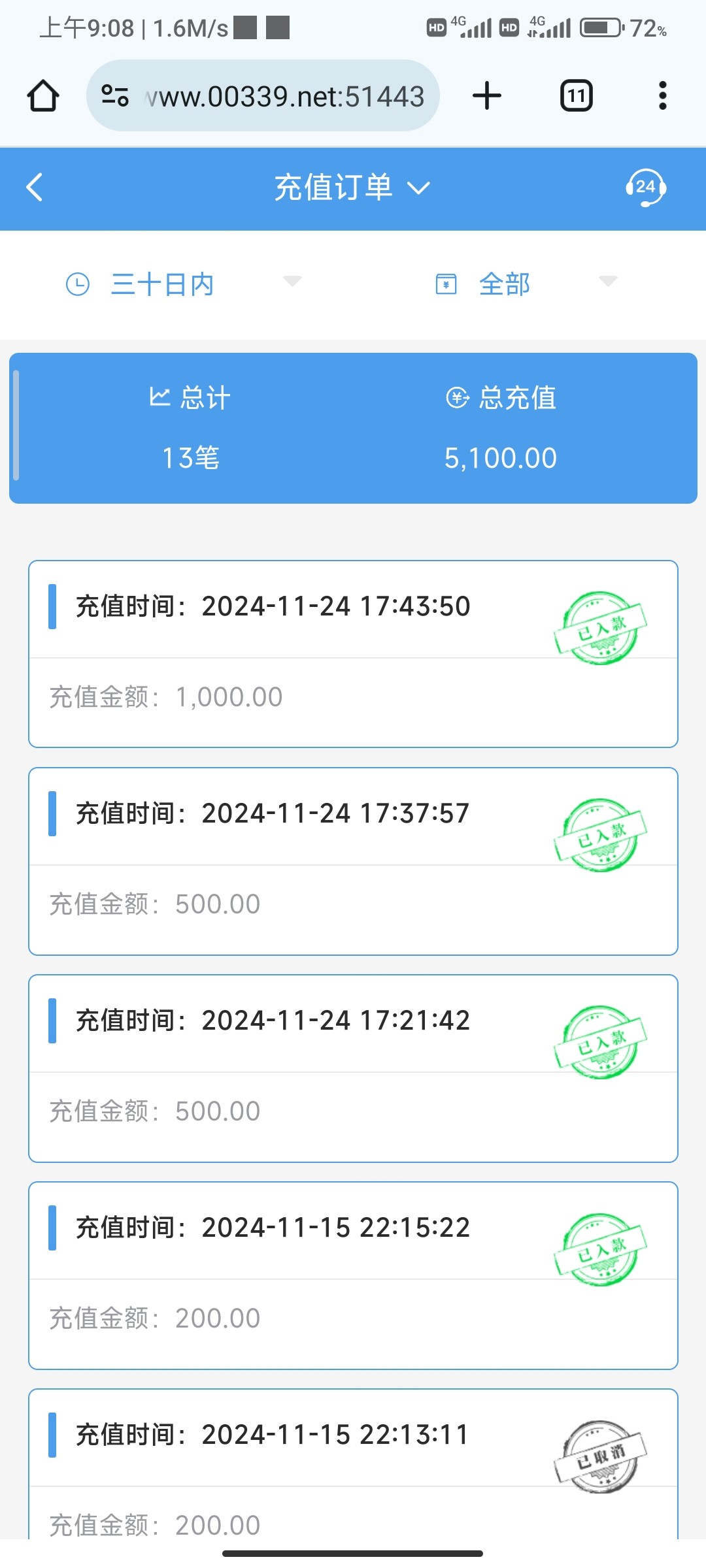Screen dimensions: 706x1568
Task: Go back from the 充值订单 page
Action: click(x=35, y=188)
